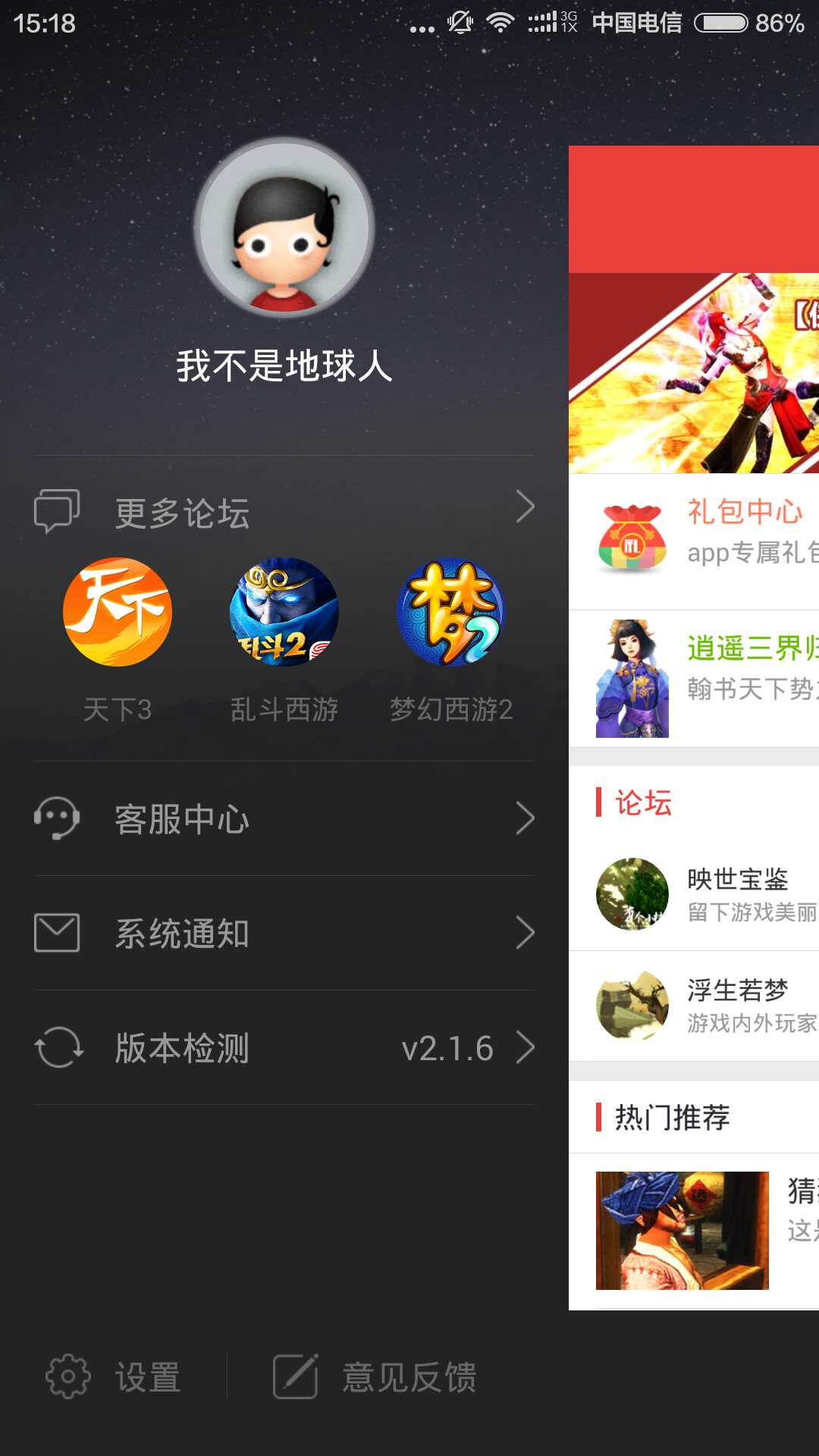Open the 梦幻西游2 forum
This screenshot has height=1456, width=819.
coord(450,613)
